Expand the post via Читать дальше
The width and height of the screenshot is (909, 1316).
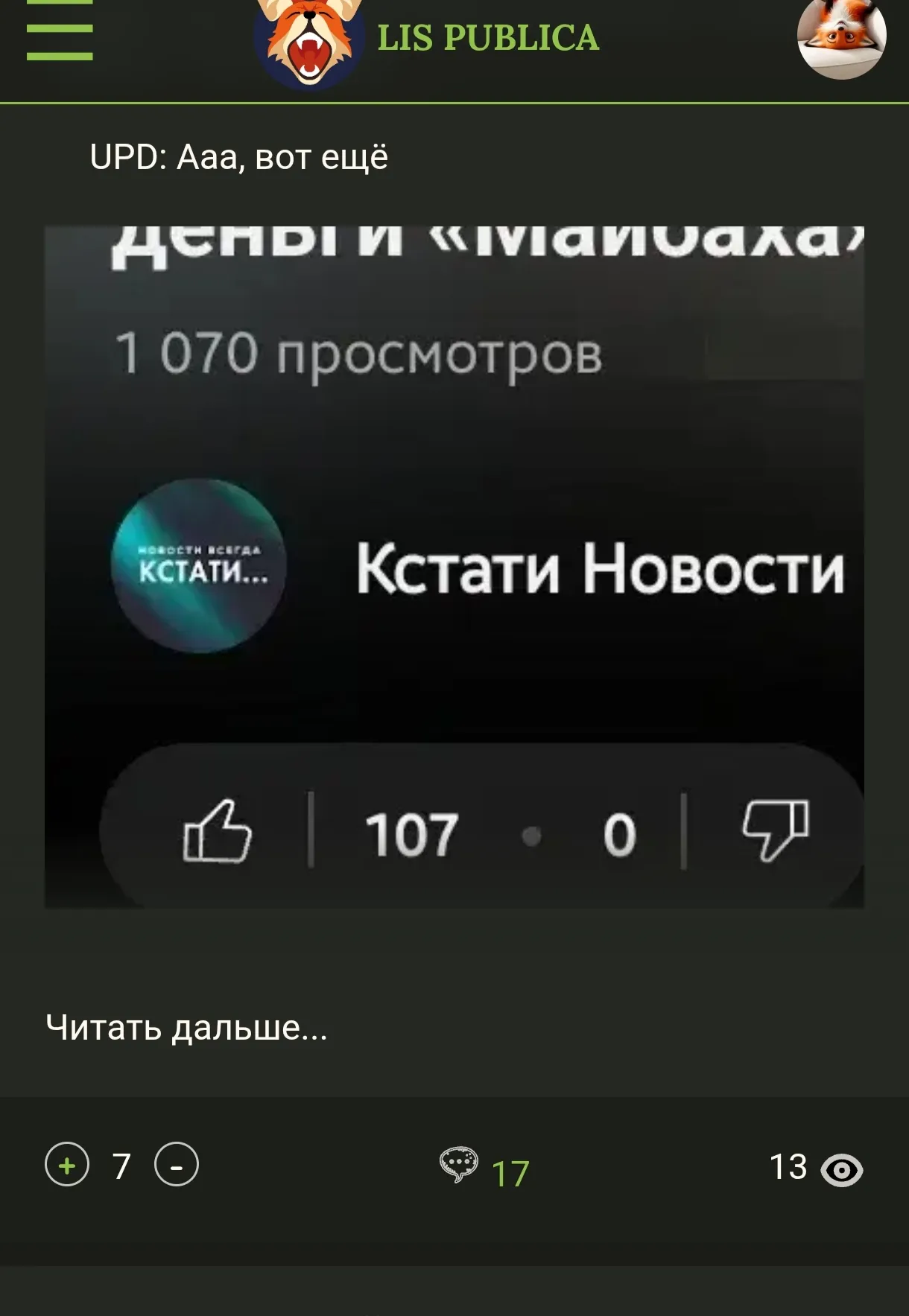pyautogui.click(x=186, y=1028)
